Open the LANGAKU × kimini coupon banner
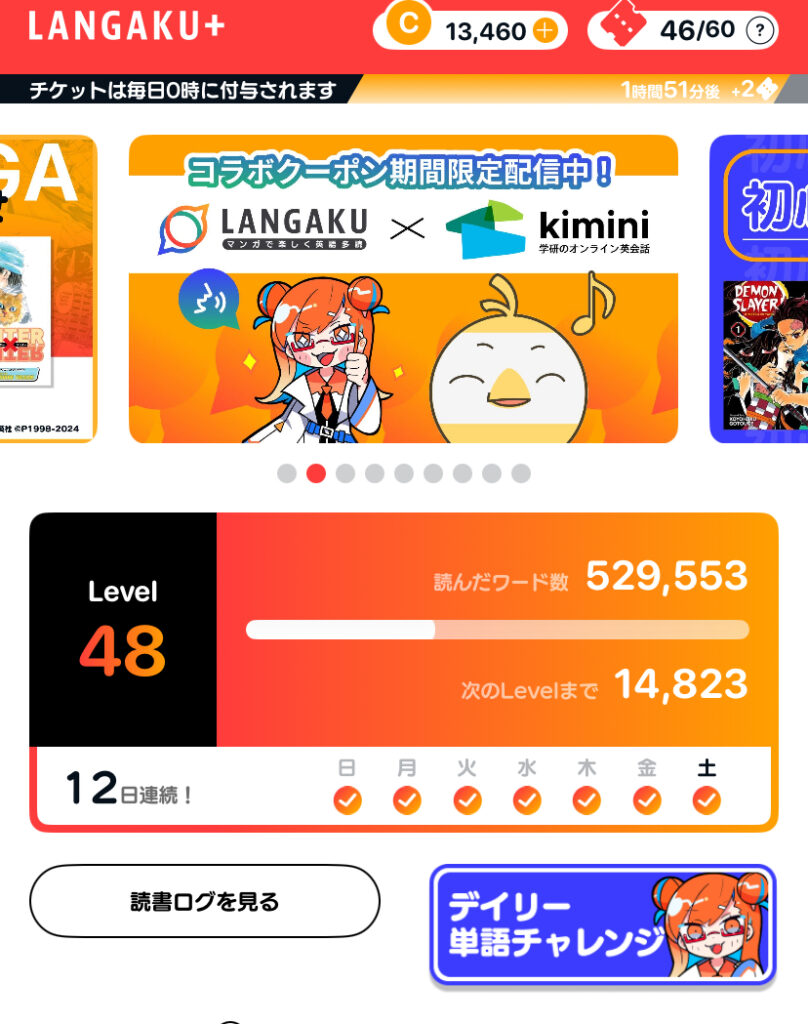The width and height of the screenshot is (808, 1024). pos(403,289)
